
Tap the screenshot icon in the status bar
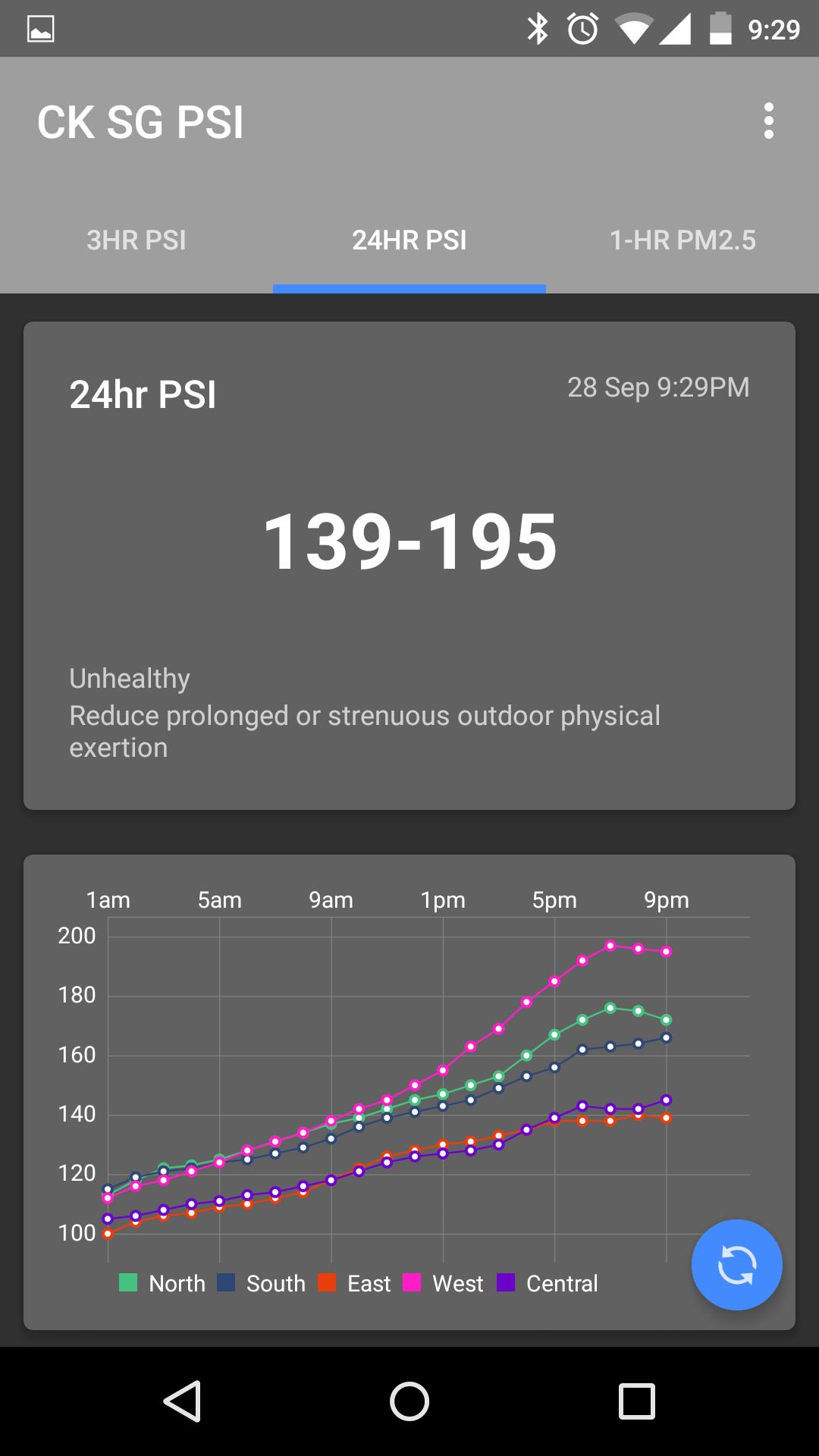39,27
